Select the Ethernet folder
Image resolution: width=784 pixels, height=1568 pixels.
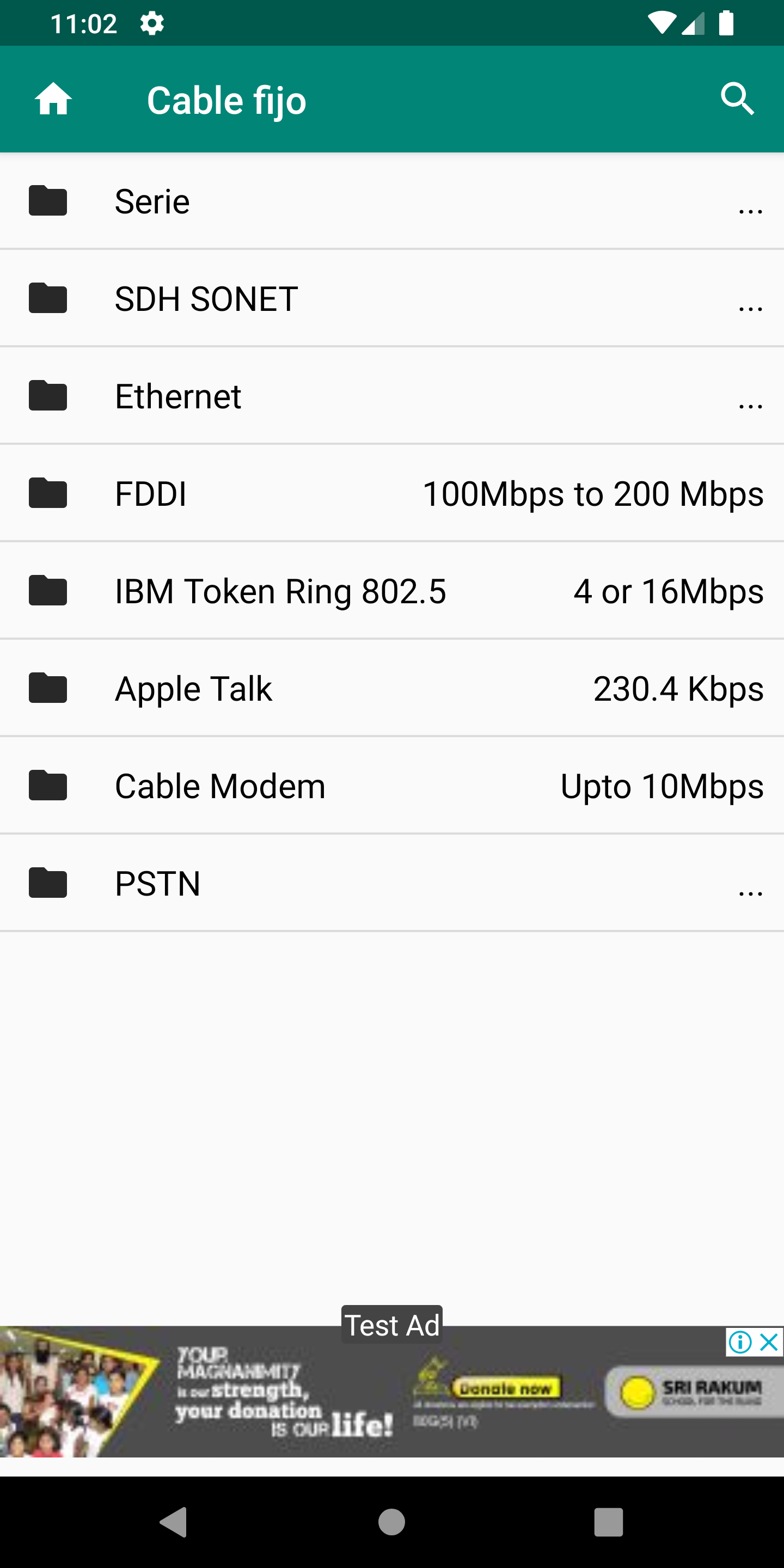[x=392, y=396]
